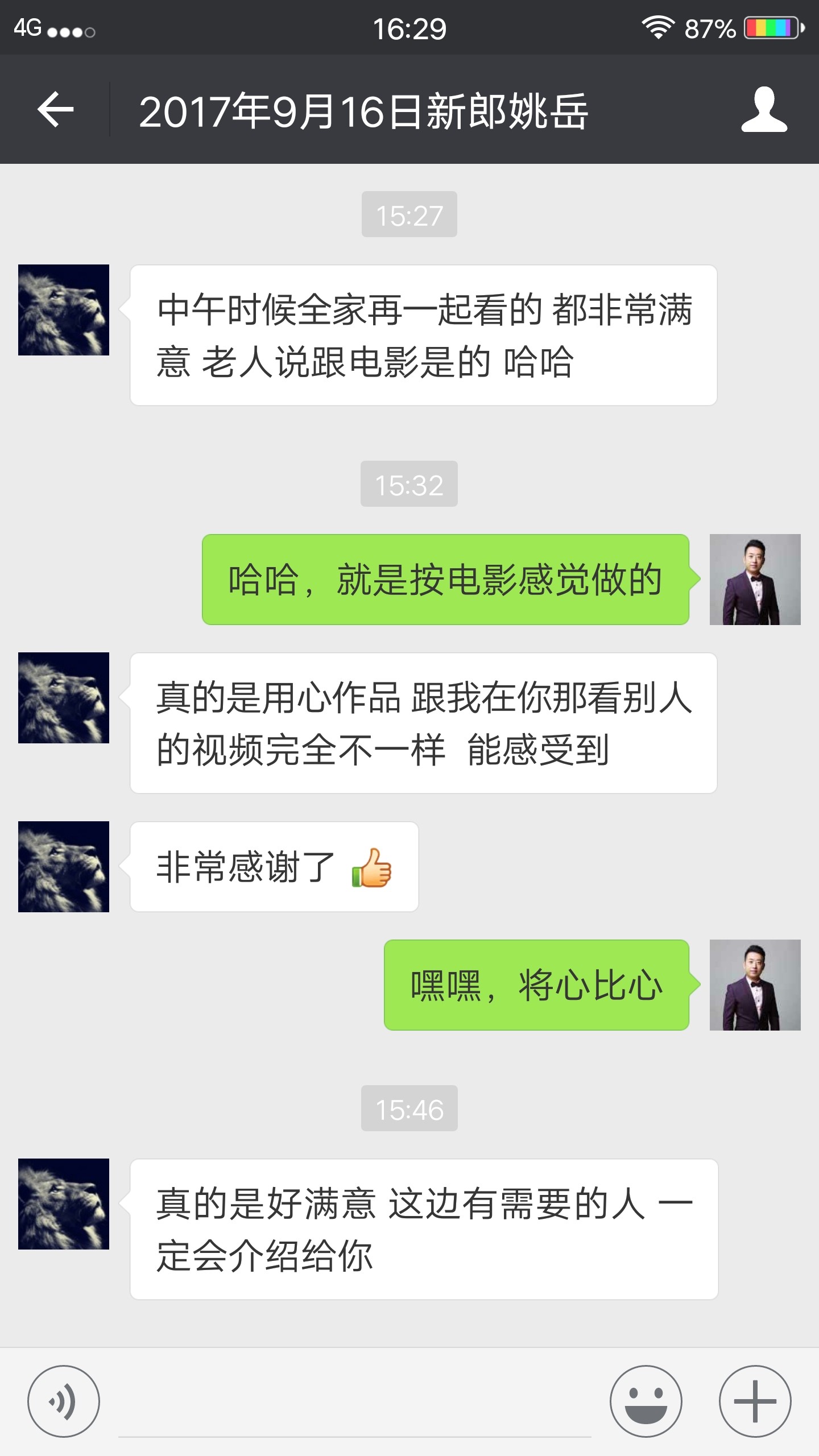Tap lion avatar beside 非常感谢了 message
The width and height of the screenshot is (819, 1456).
tap(64, 867)
